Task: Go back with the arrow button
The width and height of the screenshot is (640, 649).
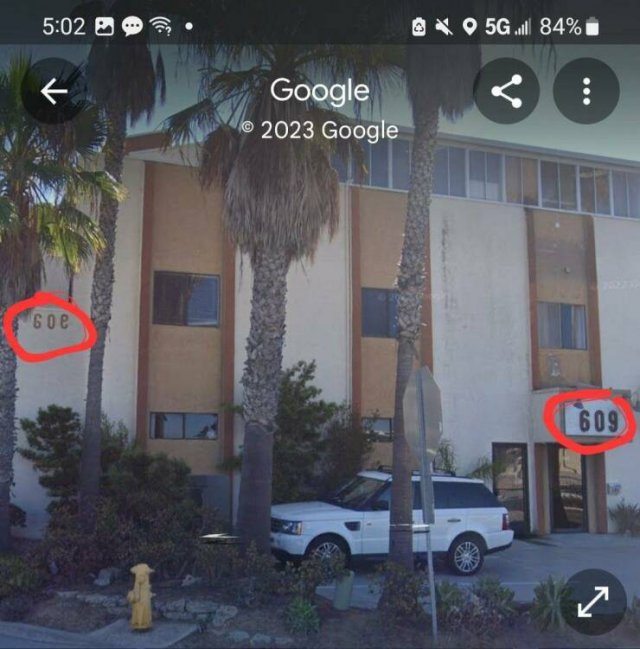Action: click(x=53, y=92)
